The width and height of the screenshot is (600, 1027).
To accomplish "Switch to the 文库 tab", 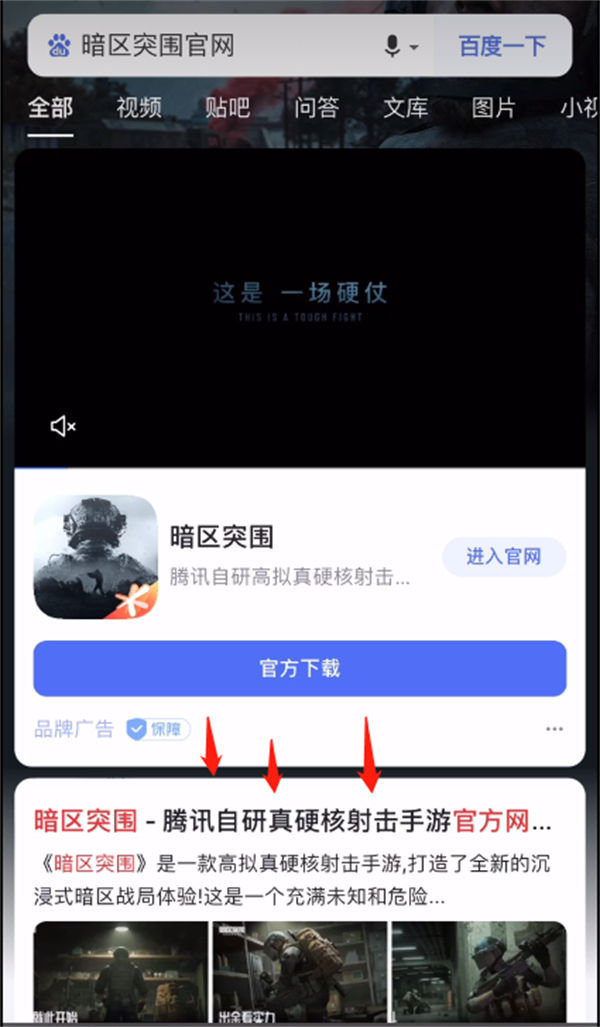I will coord(404,108).
